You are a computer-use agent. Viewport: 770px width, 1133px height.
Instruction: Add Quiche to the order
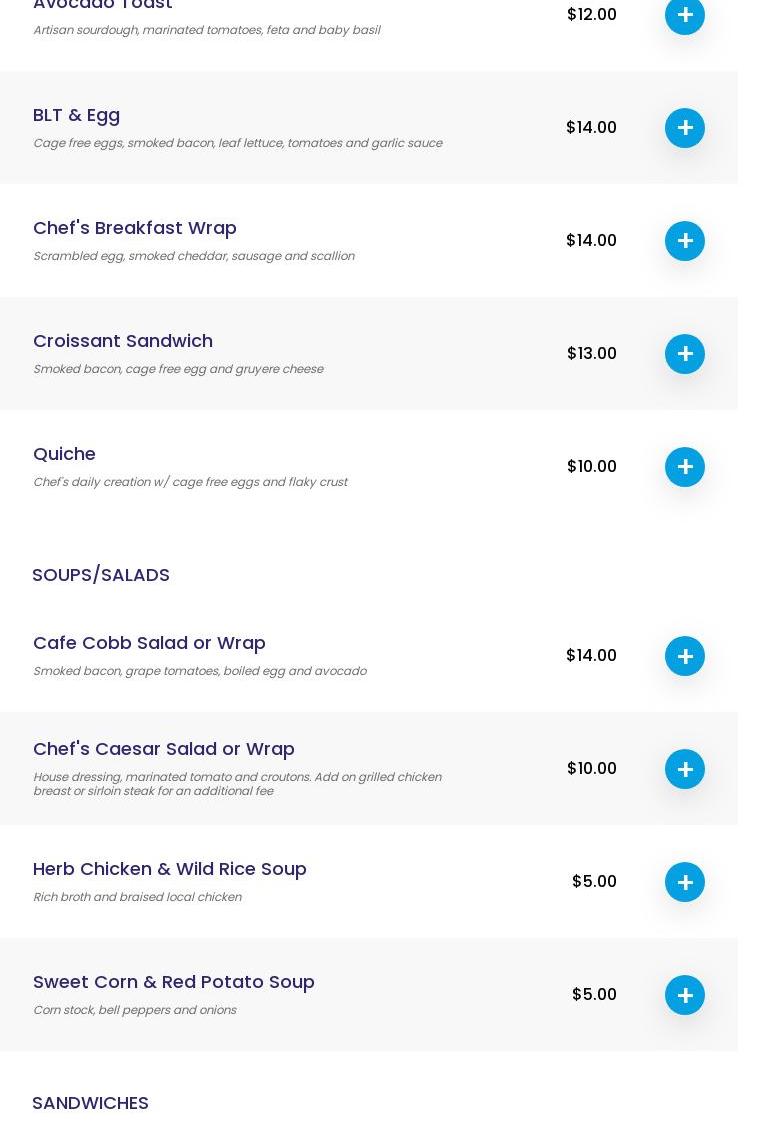coord(685,467)
